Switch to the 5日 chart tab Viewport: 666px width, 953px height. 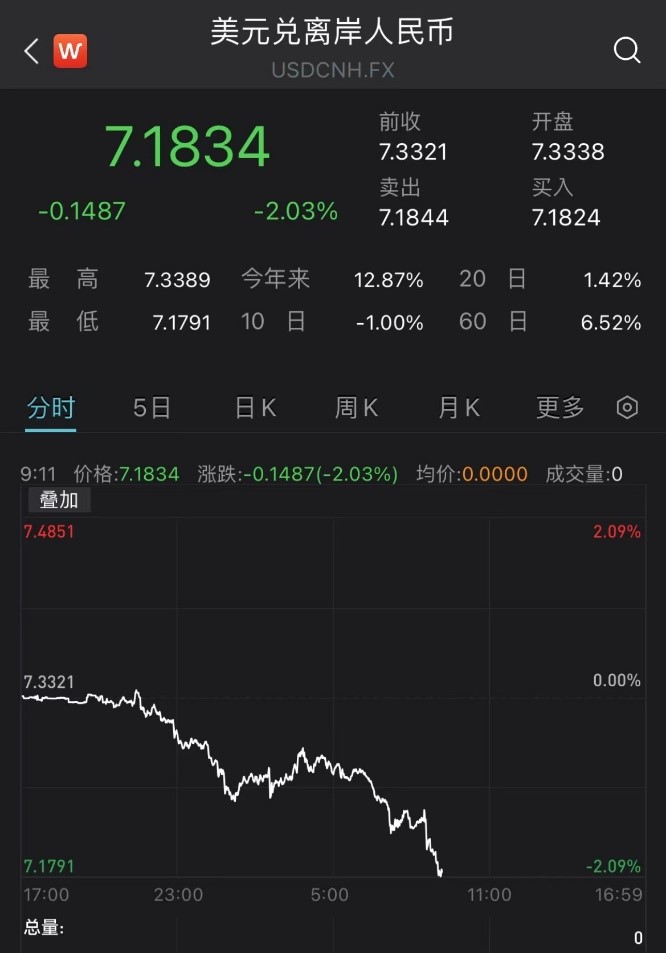[152, 408]
